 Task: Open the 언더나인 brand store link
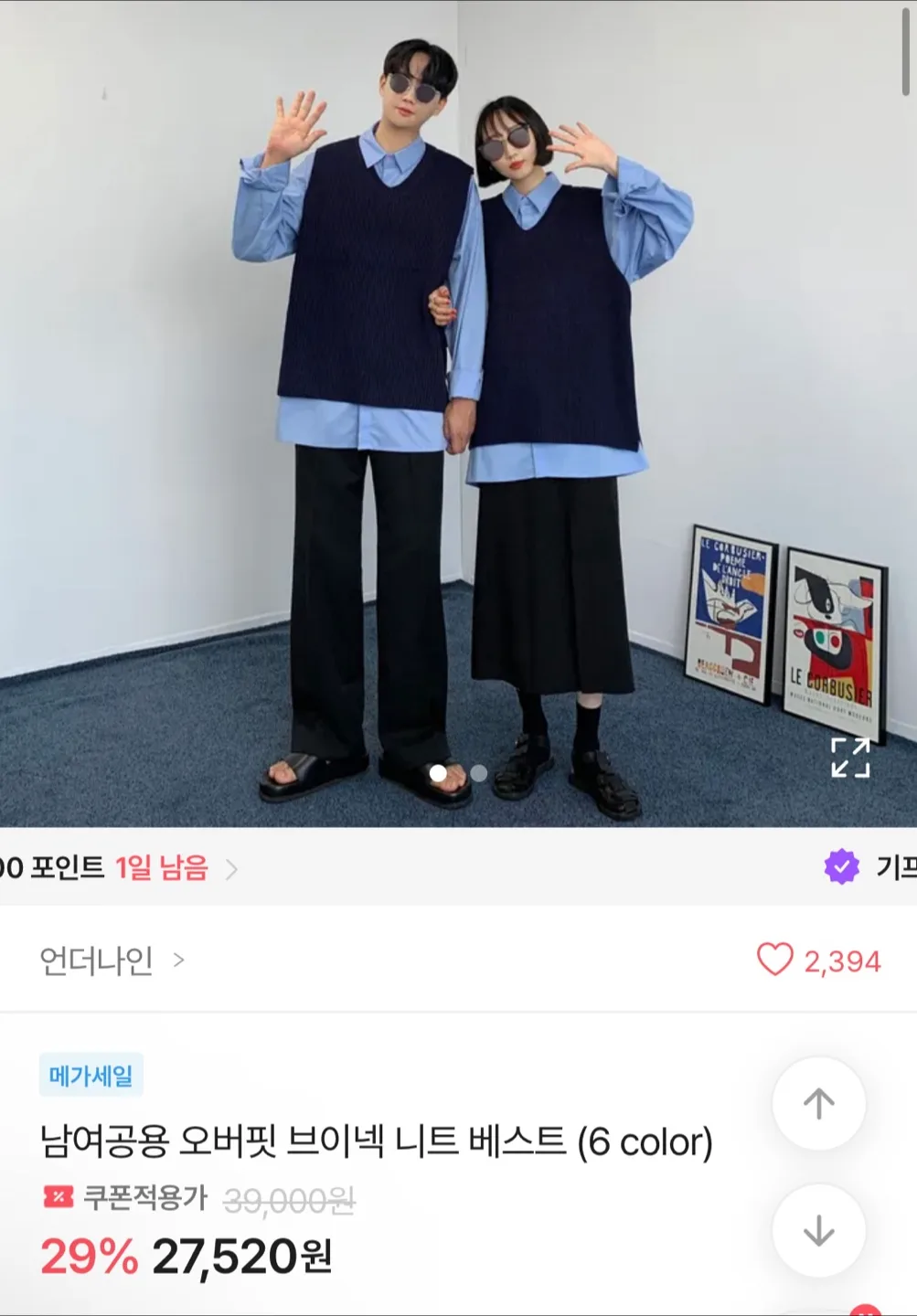coord(111,960)
